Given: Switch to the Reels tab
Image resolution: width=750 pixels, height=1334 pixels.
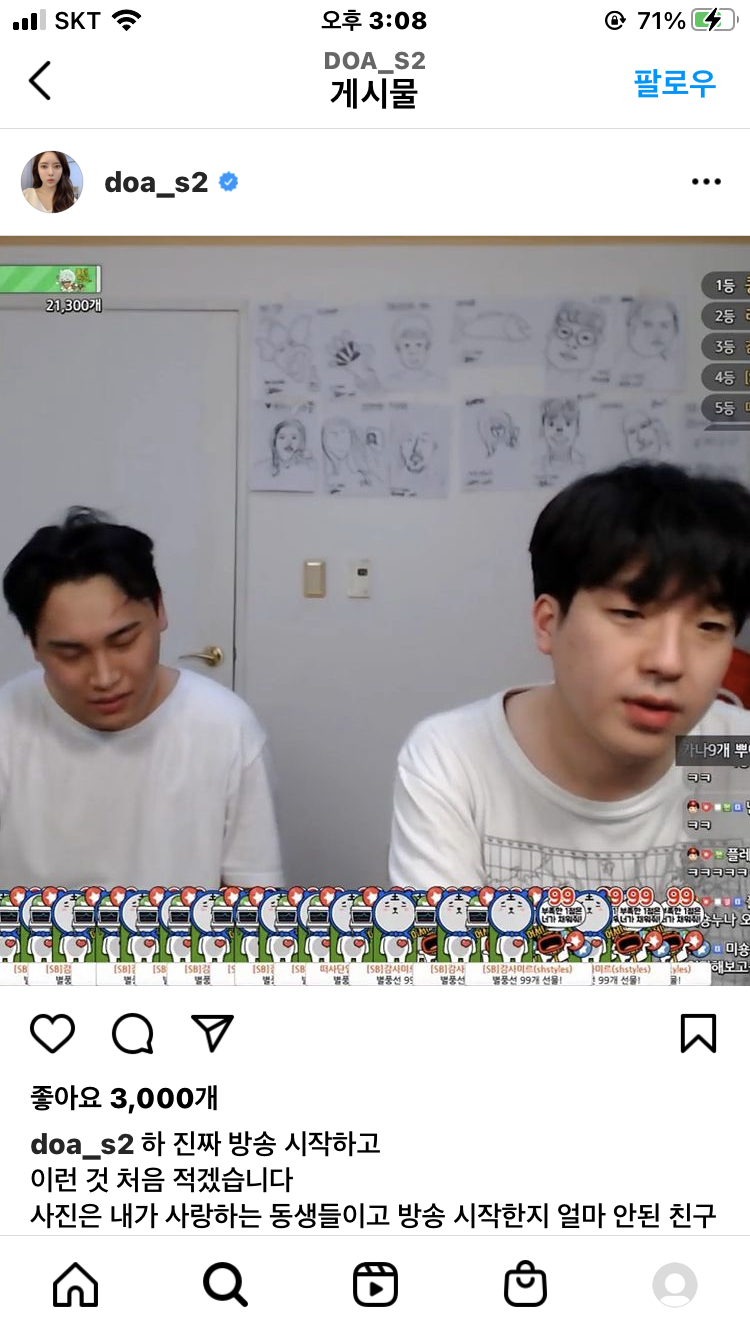Looking at the screenshot, I should click(375, 1285).
